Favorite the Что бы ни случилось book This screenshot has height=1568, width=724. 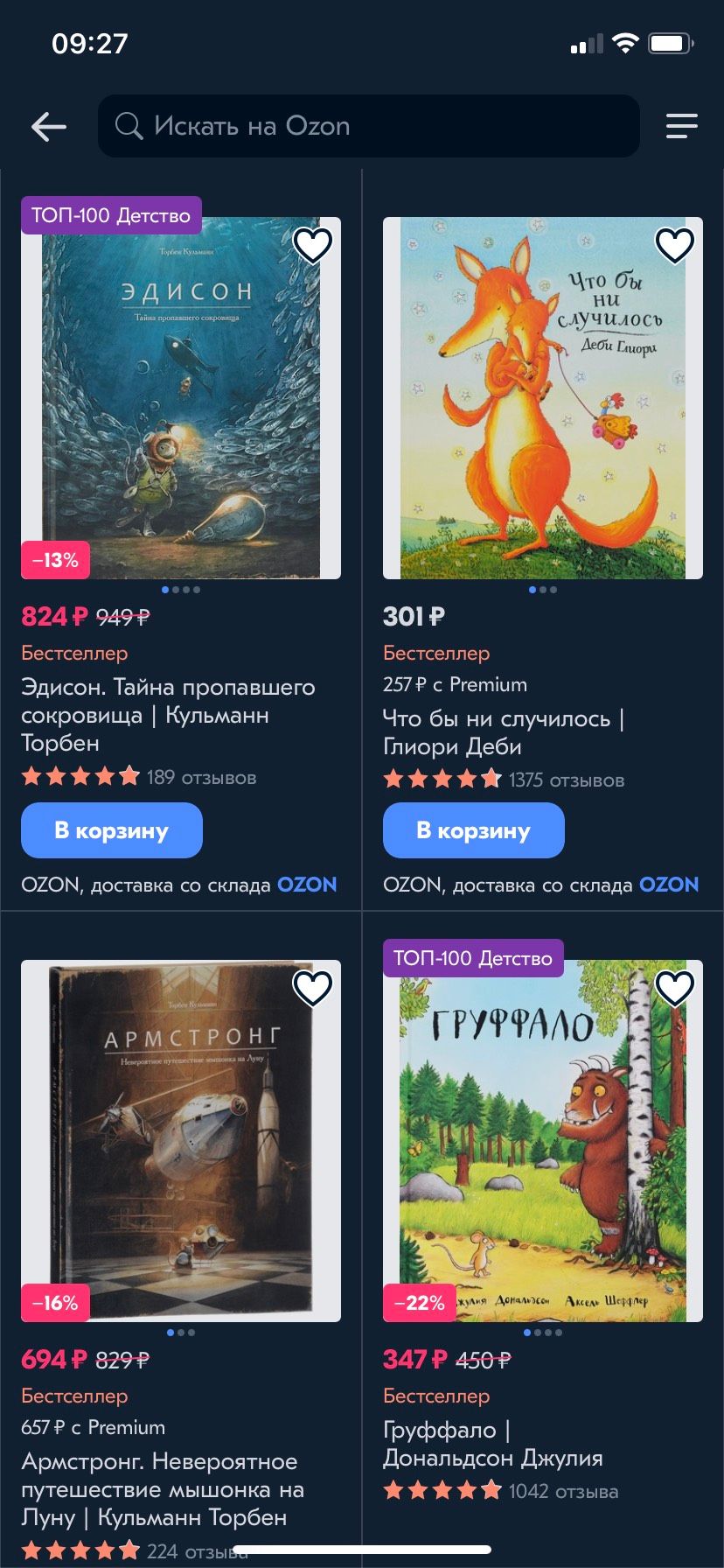tap(674, 246)
